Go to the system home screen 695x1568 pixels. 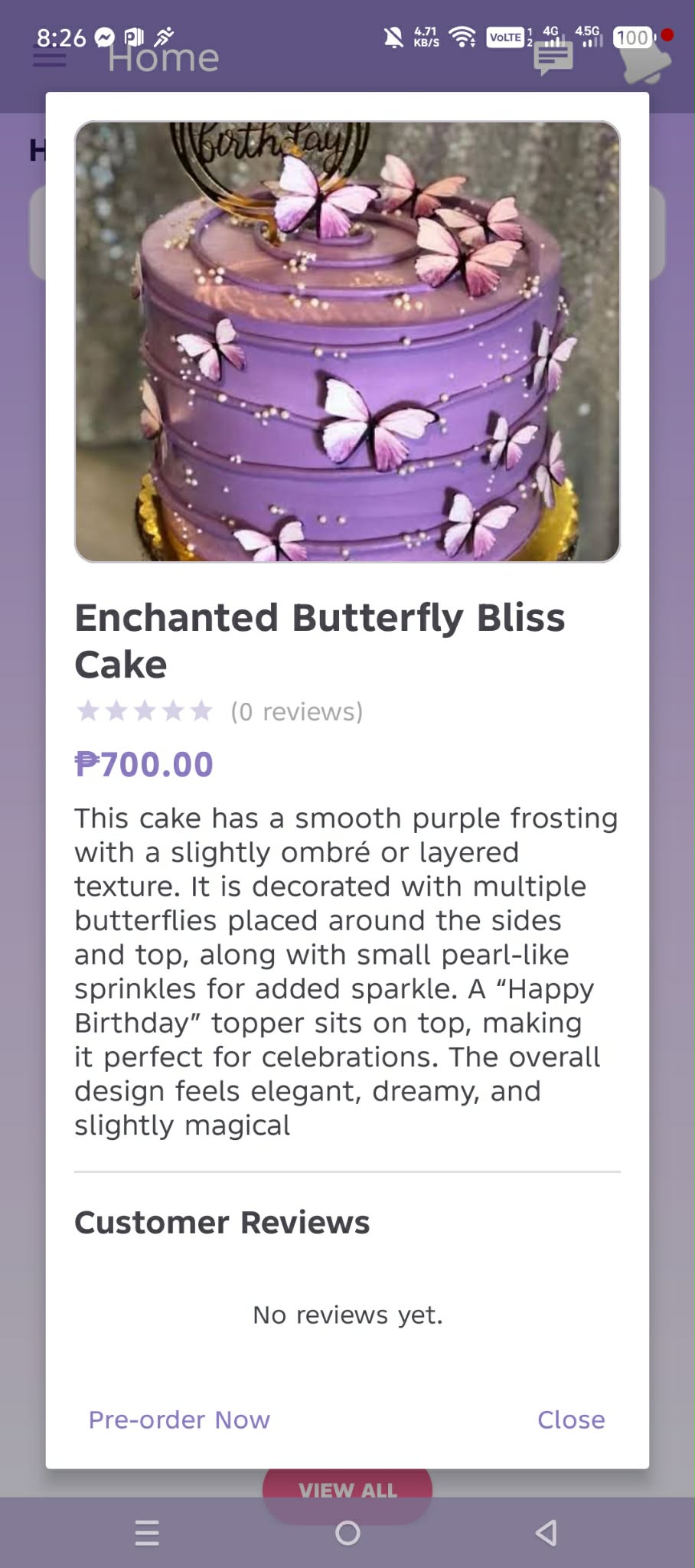pos(347,1533)
